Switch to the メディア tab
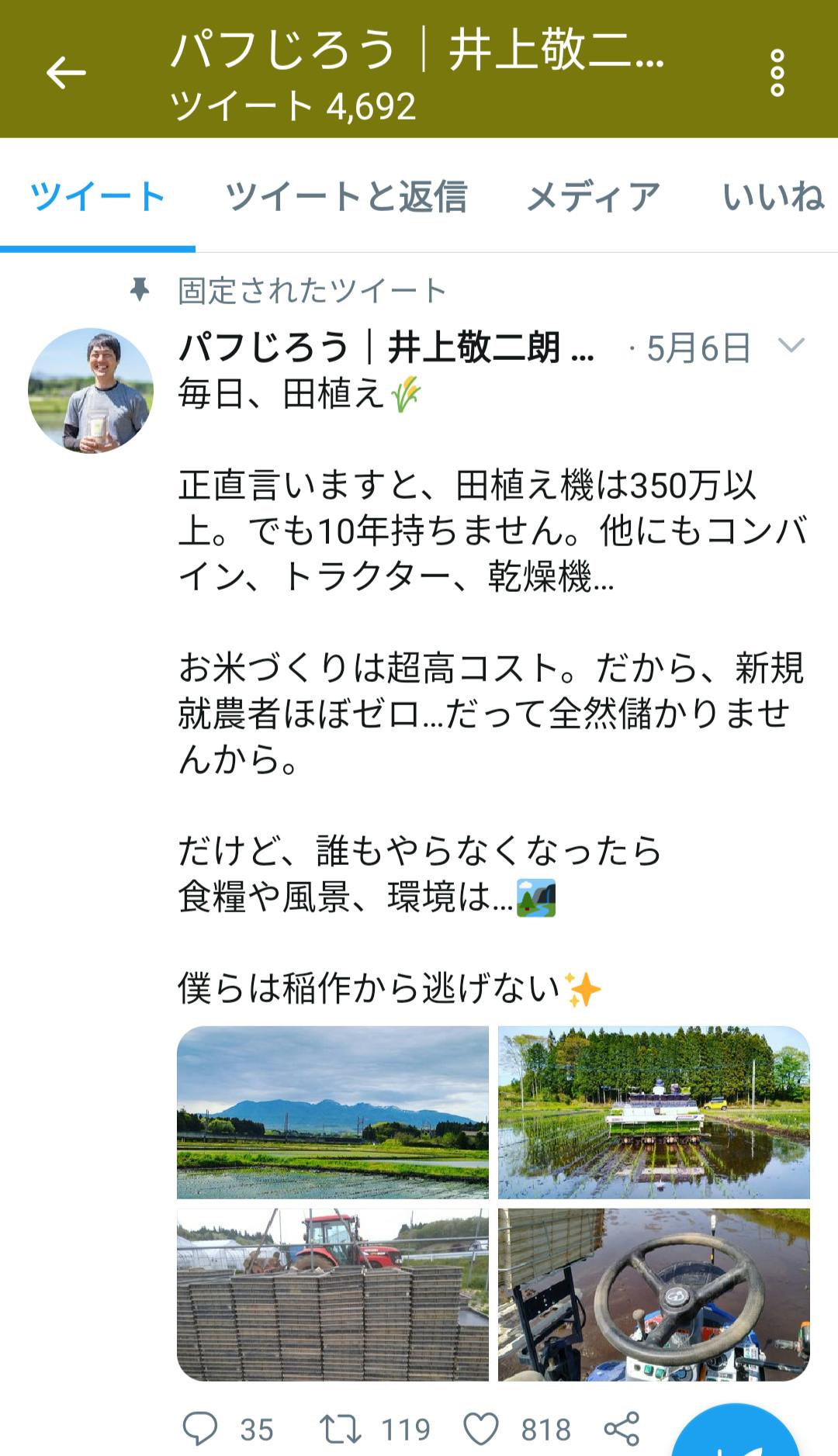This screenshot has width=838, height=1456. [594, 197]
